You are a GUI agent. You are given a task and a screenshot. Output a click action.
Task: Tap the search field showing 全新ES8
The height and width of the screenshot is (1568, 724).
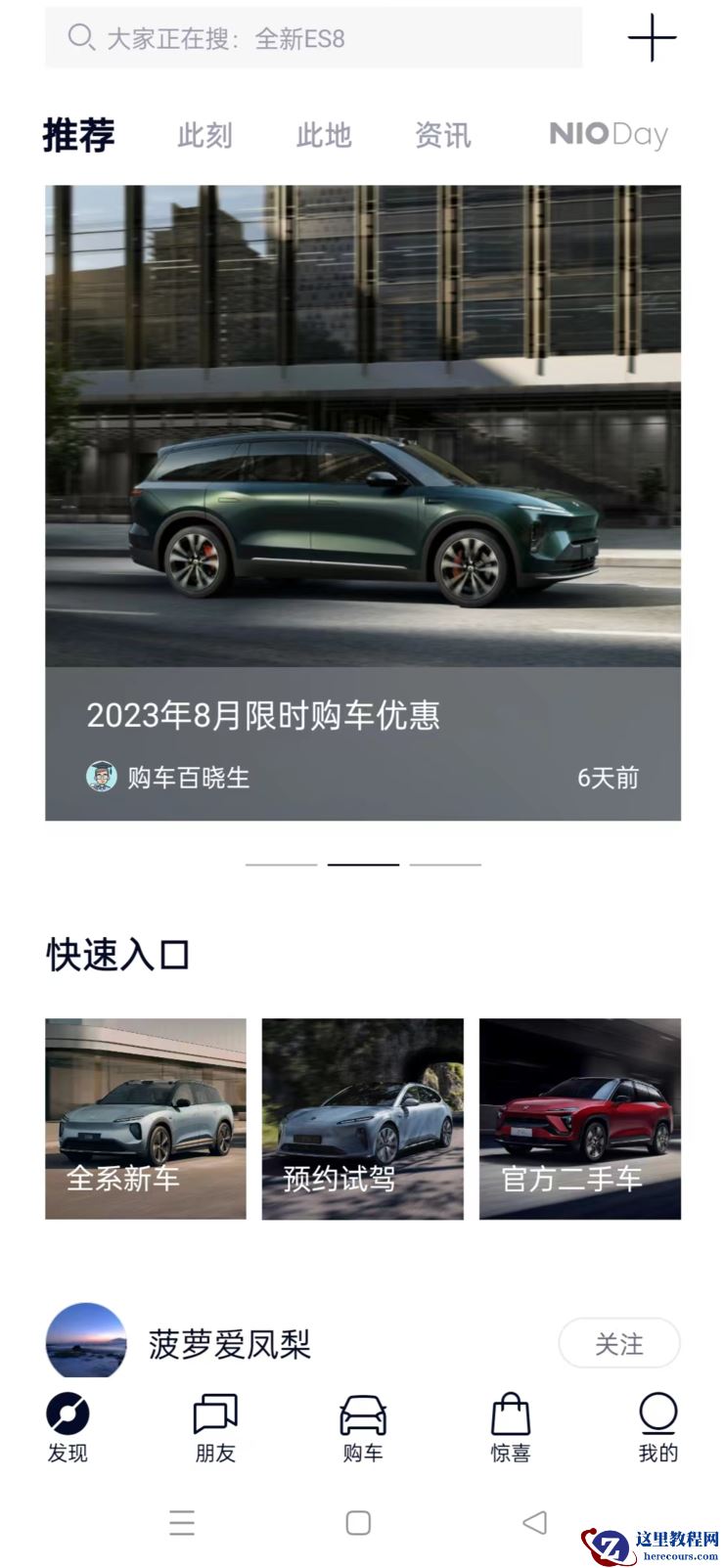click(313, 39)
